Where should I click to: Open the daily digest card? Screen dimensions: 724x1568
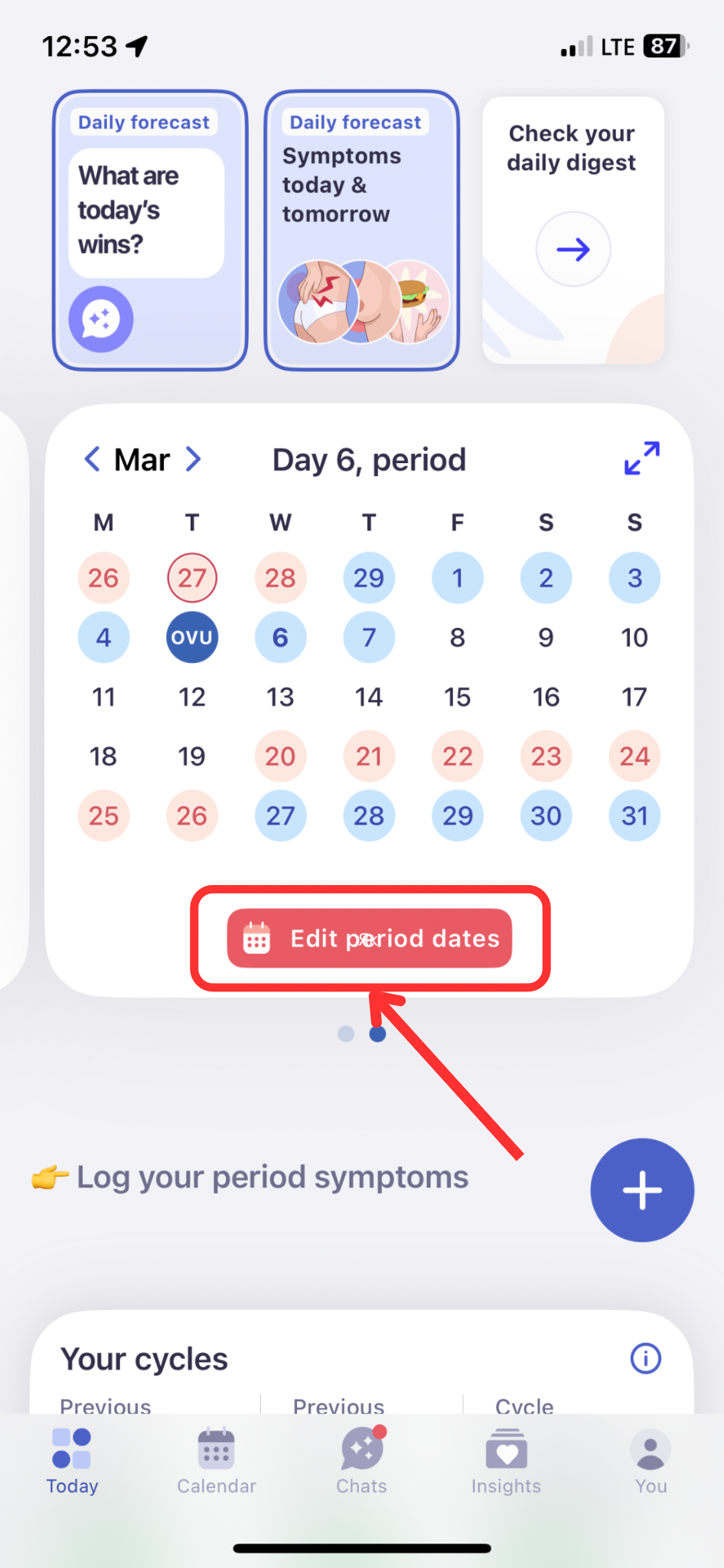pyautogui.click(x=573, y=230)
